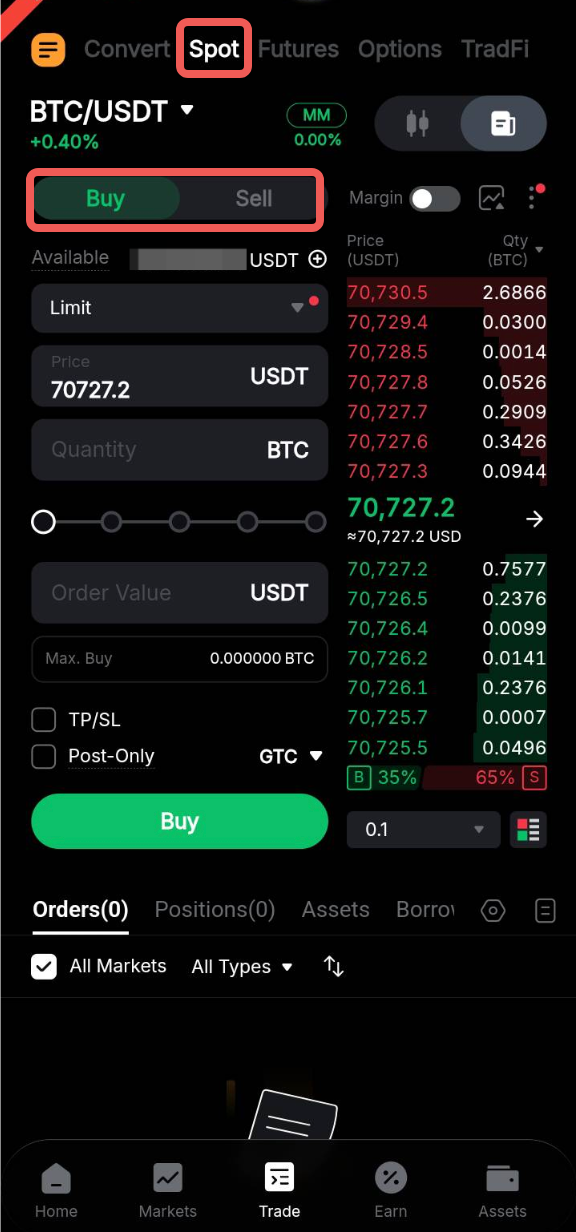Tap the Order Value USDT field

click(x=180, y=593)
